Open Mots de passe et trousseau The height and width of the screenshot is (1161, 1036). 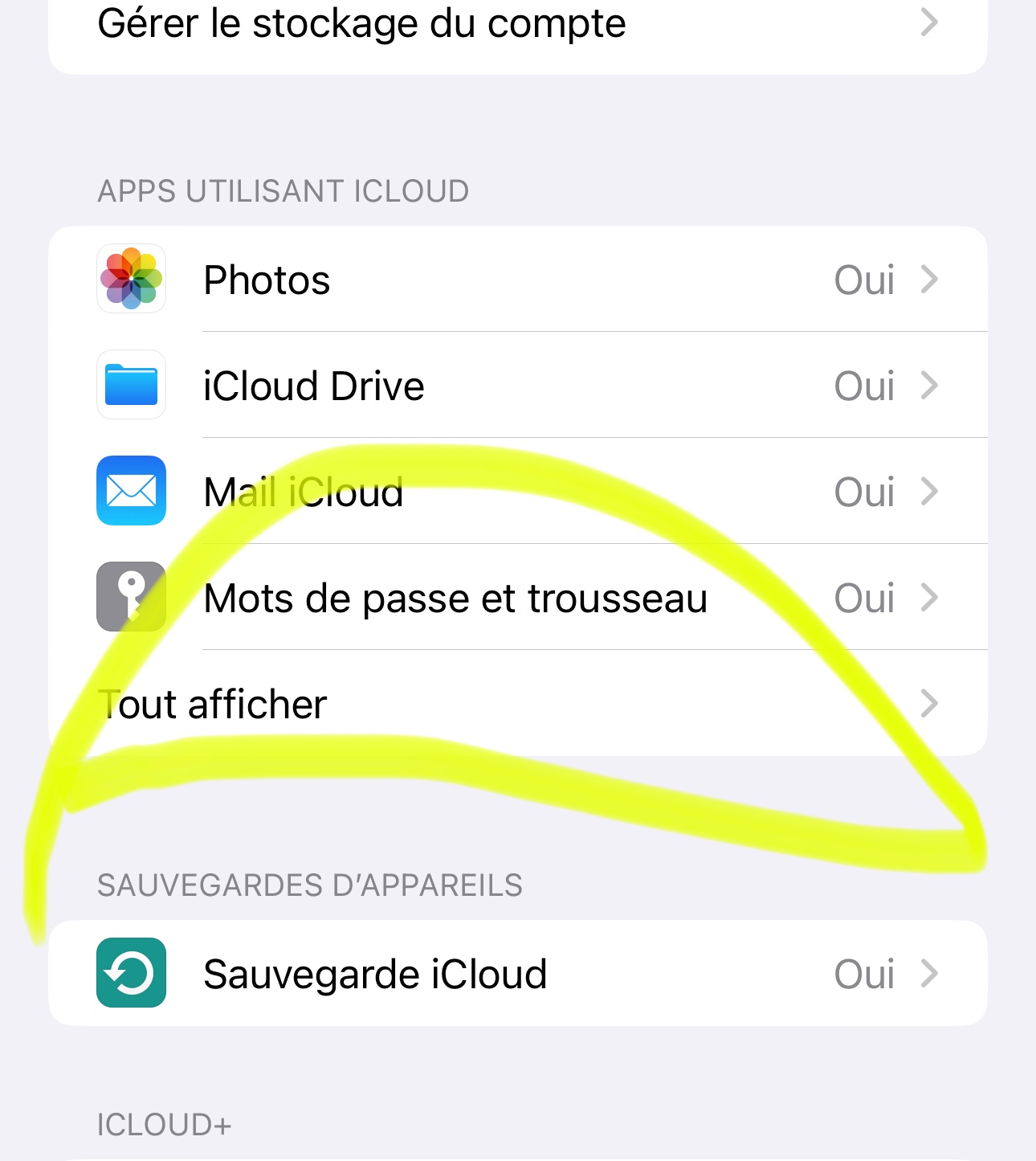(517, 597)
